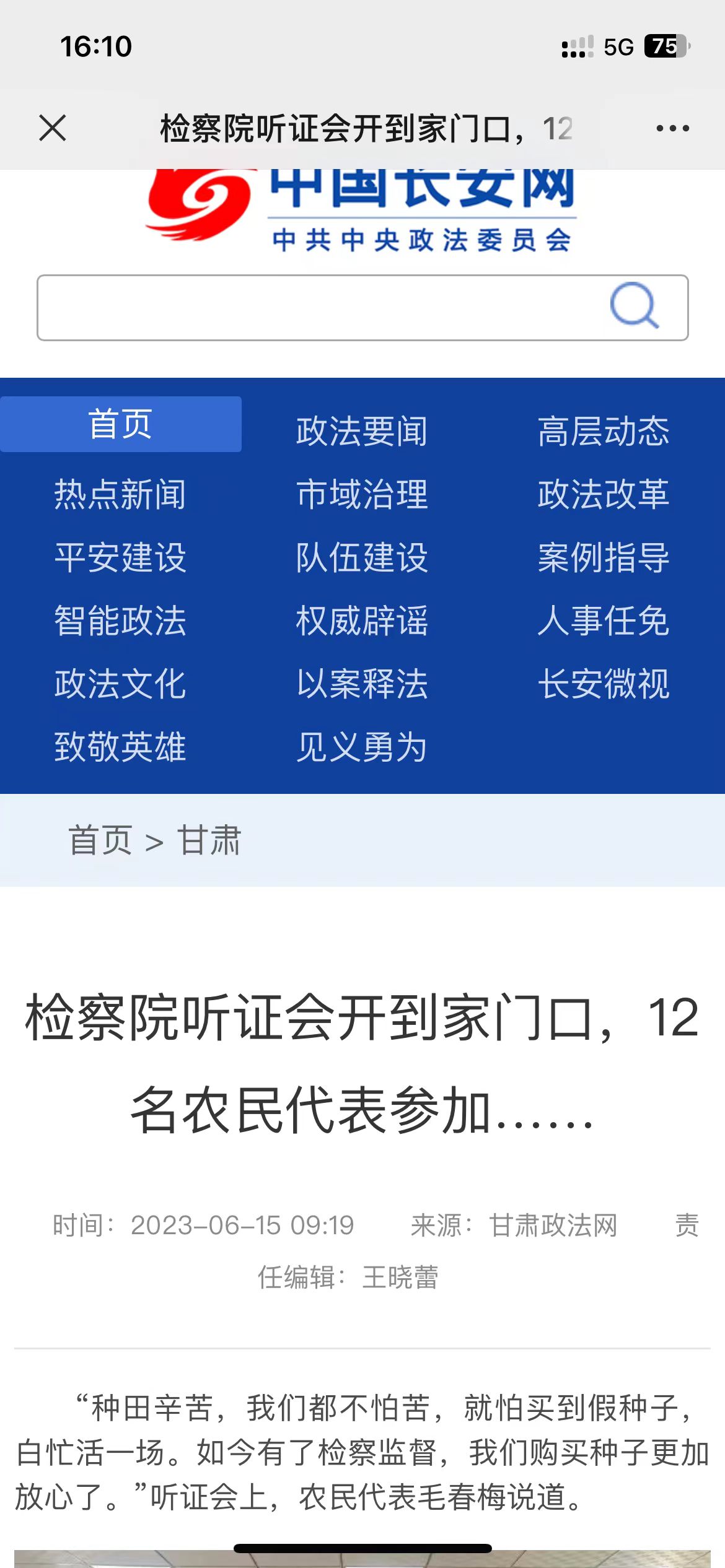Close the in-app browser page
Image resolution: width=725 pixels, height=1568 pixels.
[53, 128]
